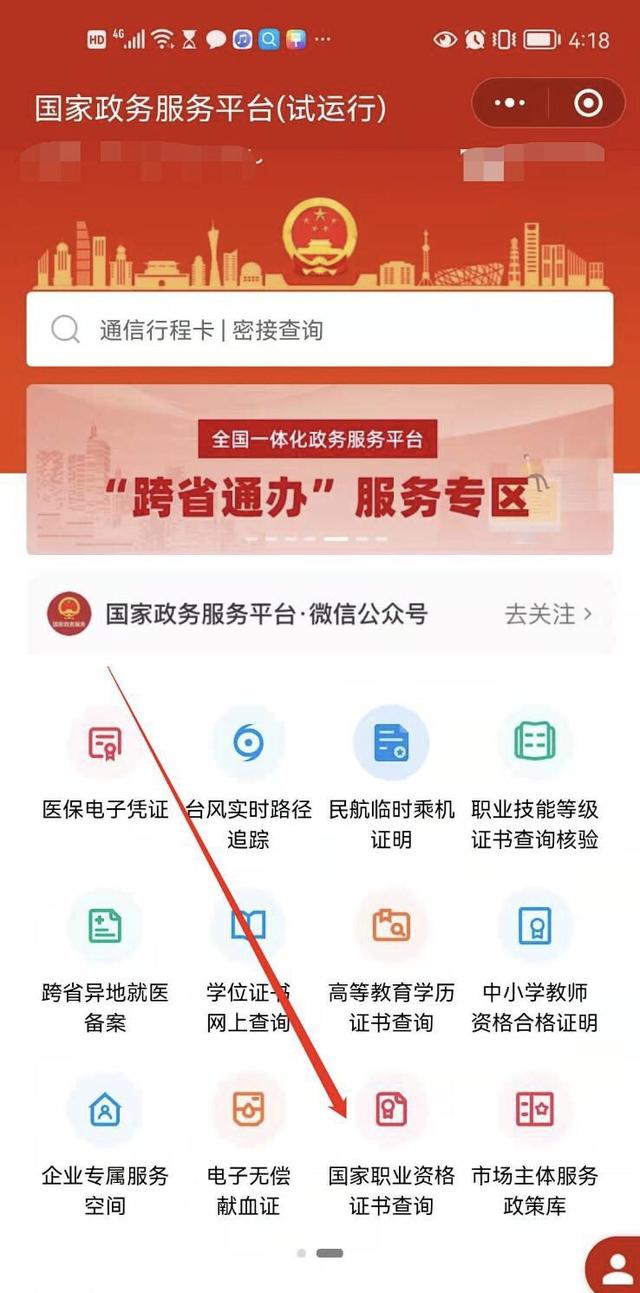Viewport: 640px width, 1293px height.
Task: Close the mini program with the circle button
Action: [x=588, y=104]
